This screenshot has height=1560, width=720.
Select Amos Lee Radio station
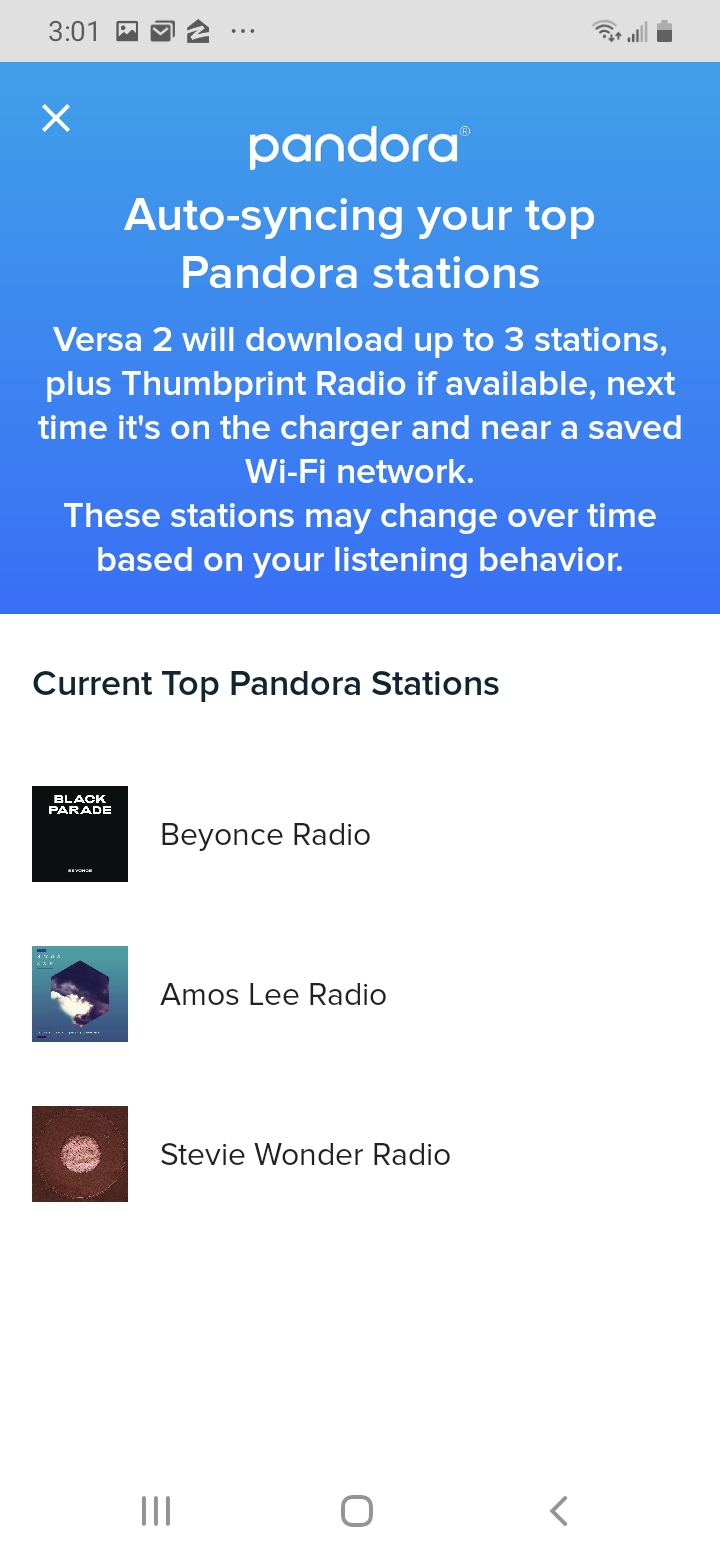tap(273, 994)
